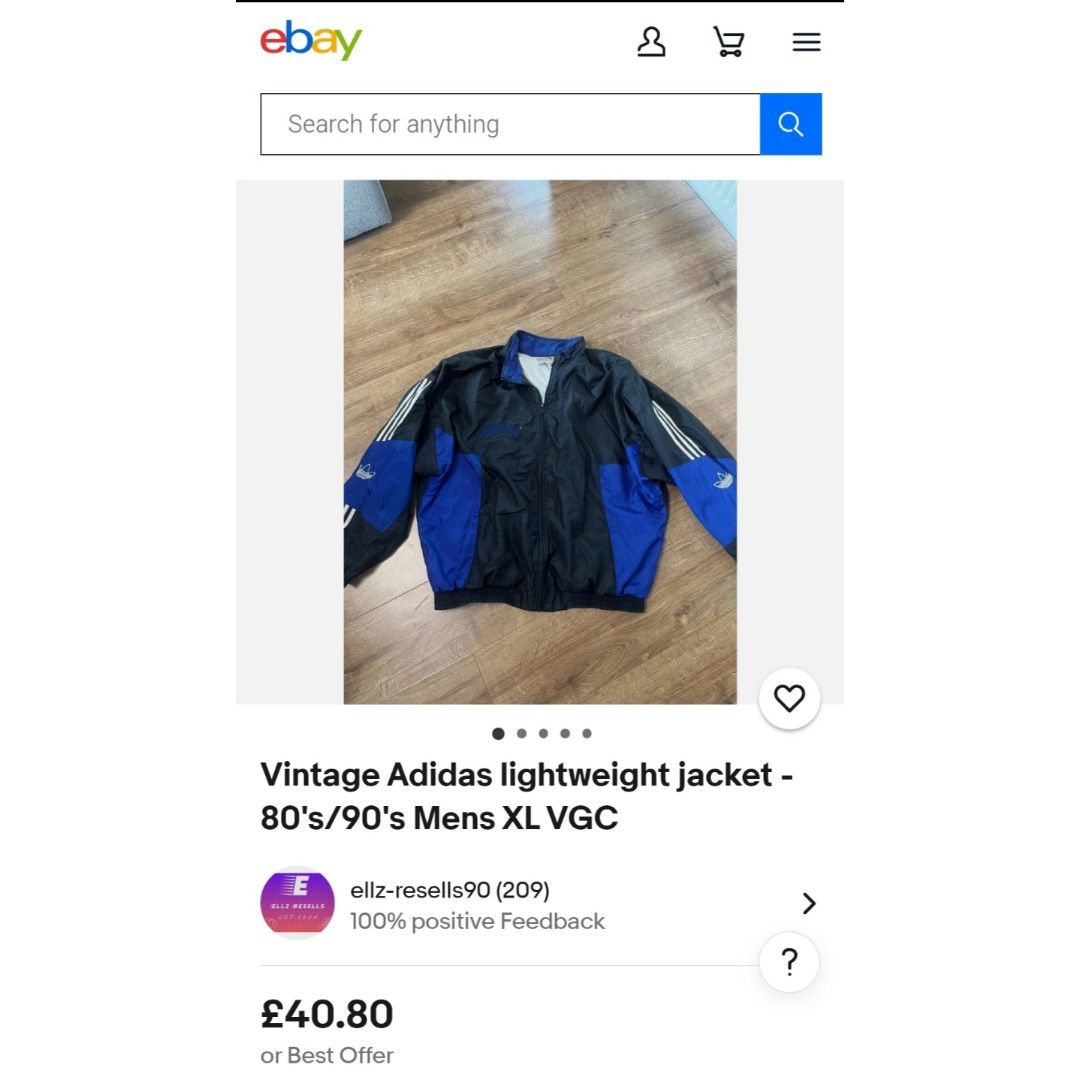Add the jacket to watchlist with heart
This screenshot has height=1080, width=1080.
[789, 698]
